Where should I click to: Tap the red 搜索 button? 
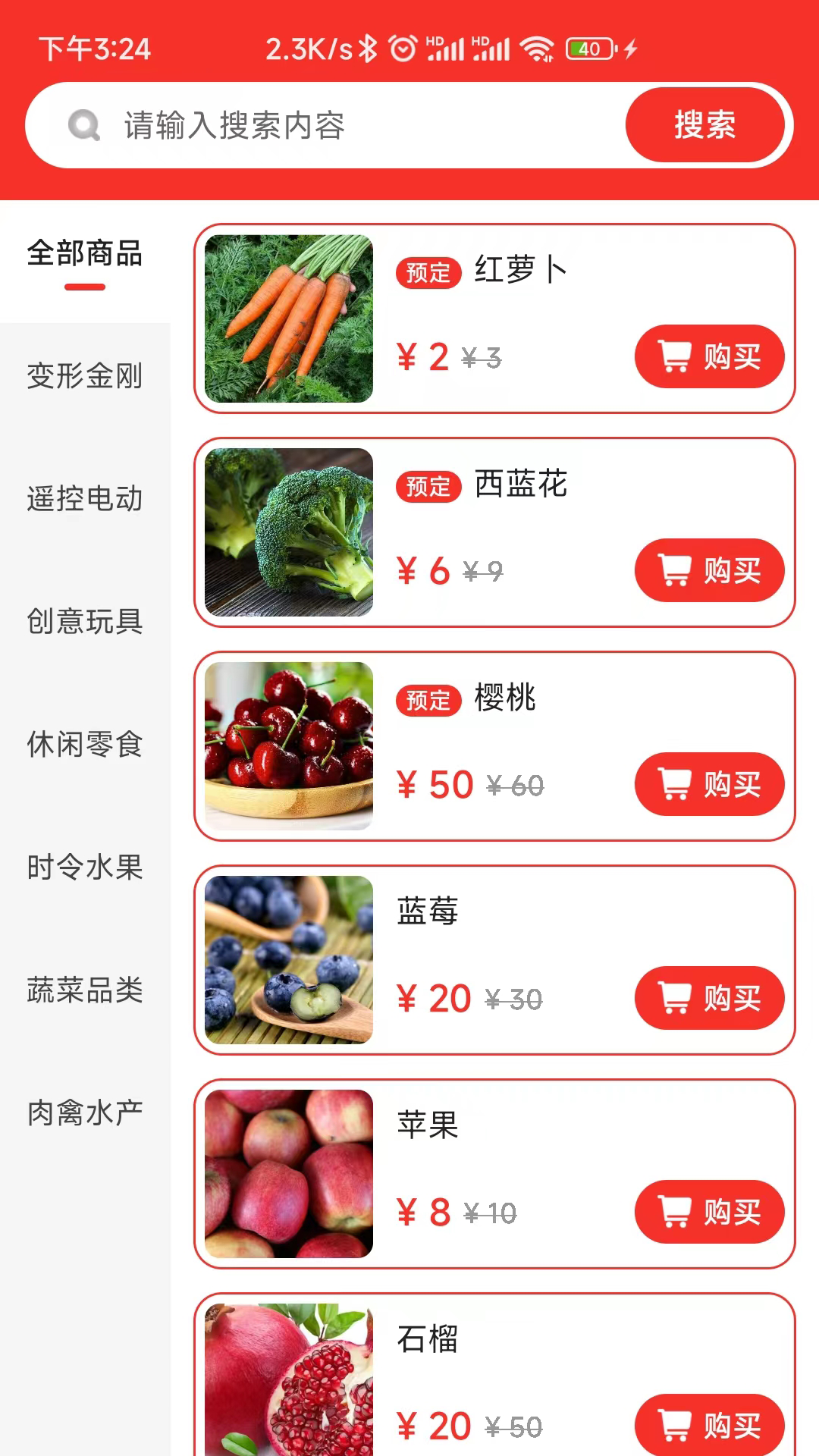[704, 125]
